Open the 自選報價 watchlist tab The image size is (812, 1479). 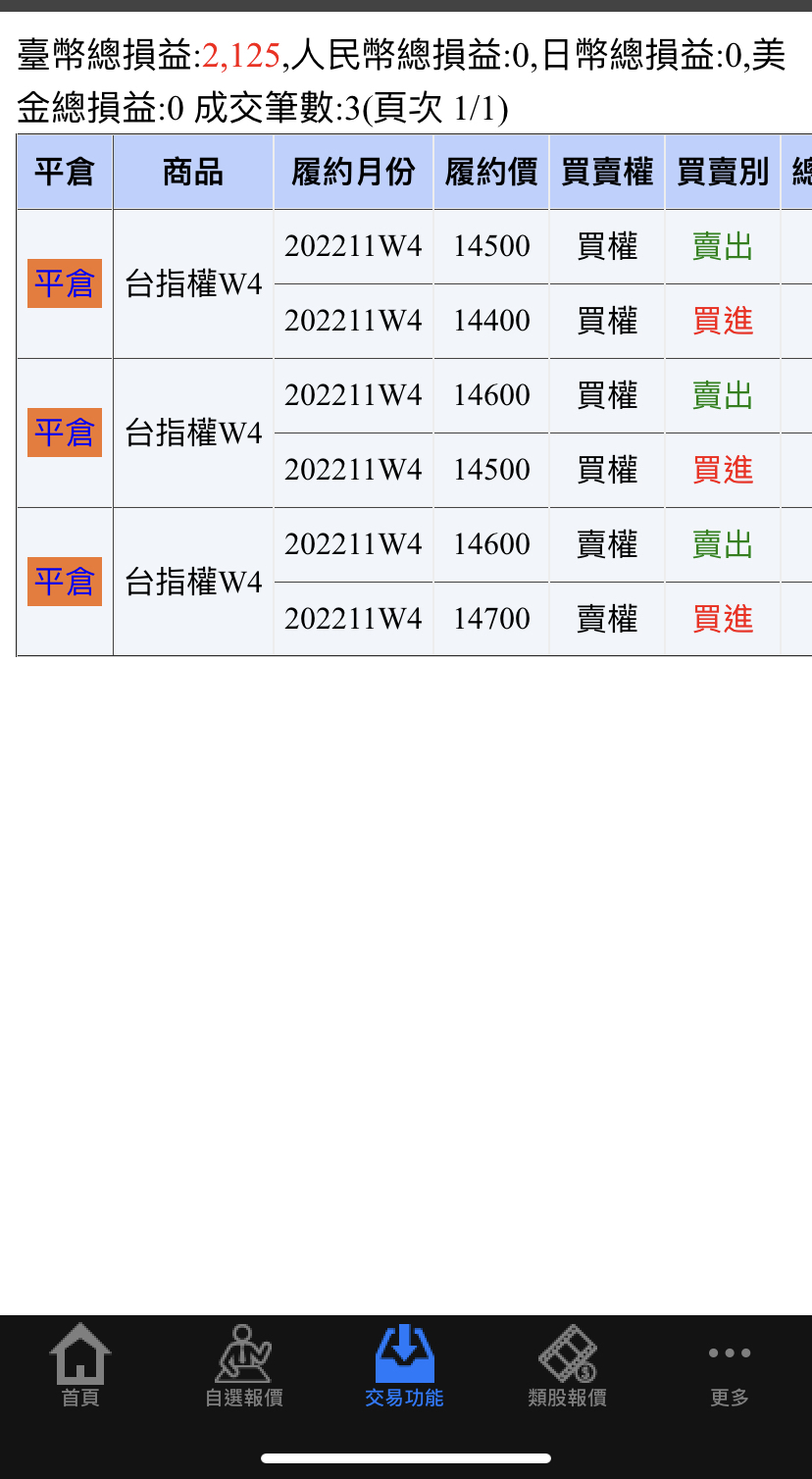(x=243, y=1365)
